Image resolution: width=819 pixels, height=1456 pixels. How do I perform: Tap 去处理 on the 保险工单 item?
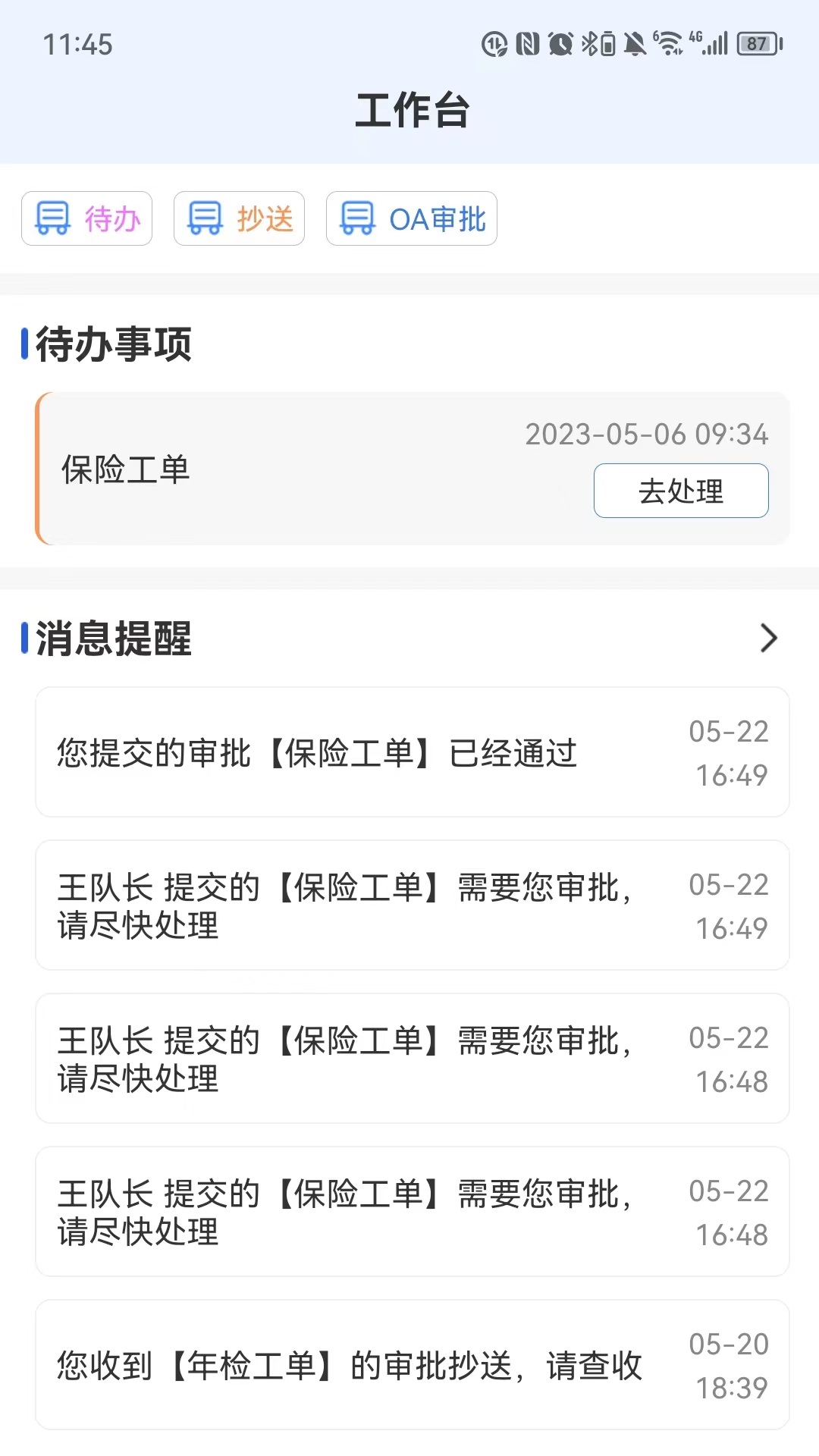coord(680,491)
